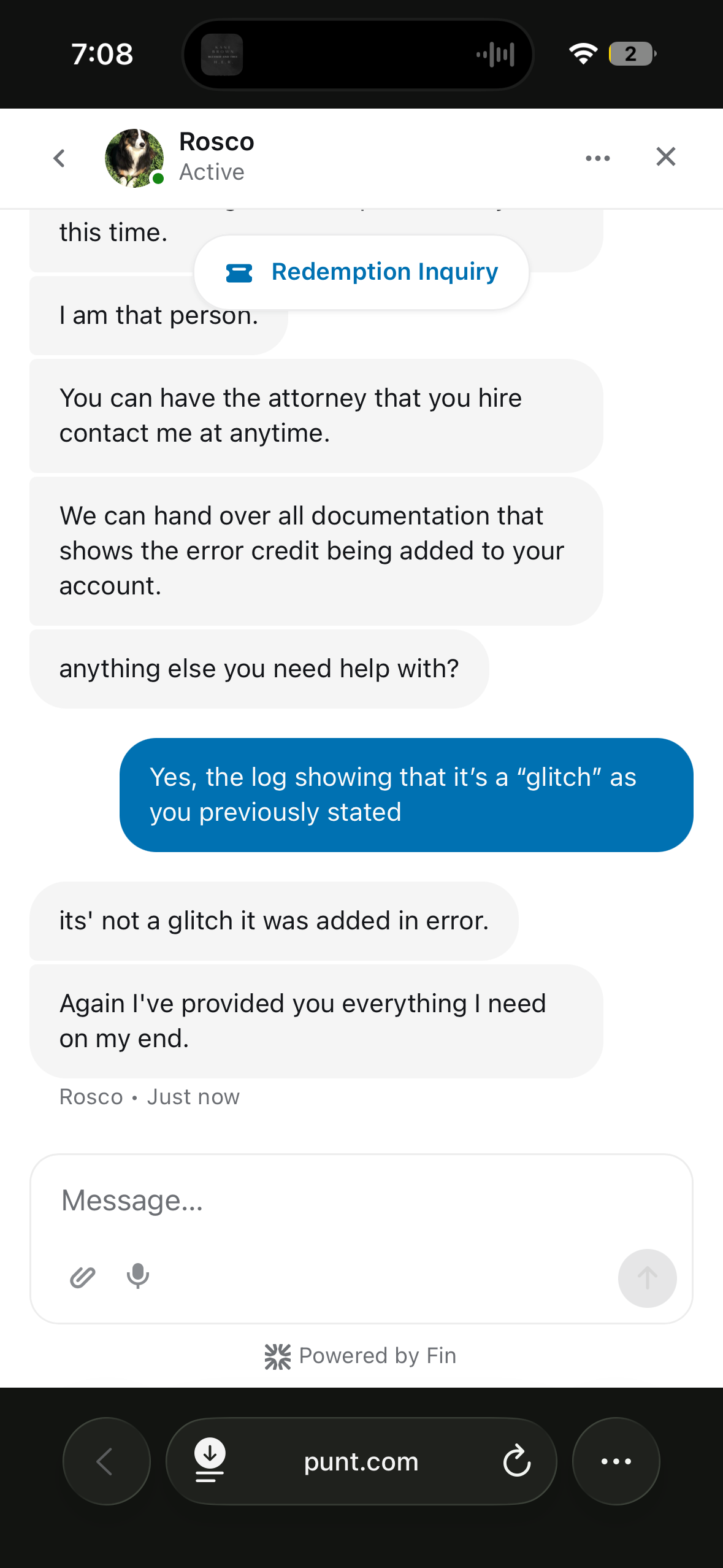Reload the punt.com page
723x1568 pixels.
point(517,1461)
